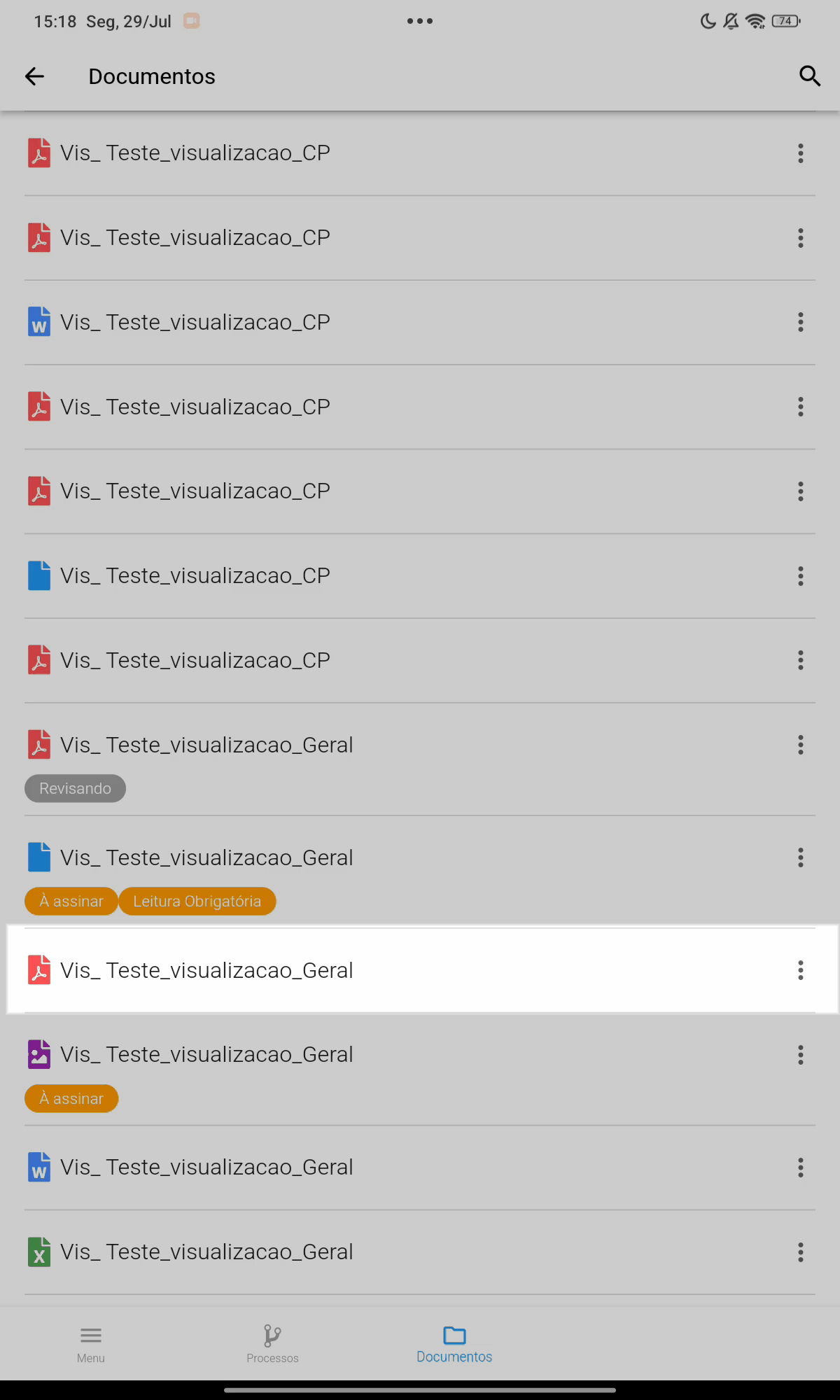Open the Menu tab
The width and height of the screenshot is (840, 1400).
click(x=91, y=1345)
